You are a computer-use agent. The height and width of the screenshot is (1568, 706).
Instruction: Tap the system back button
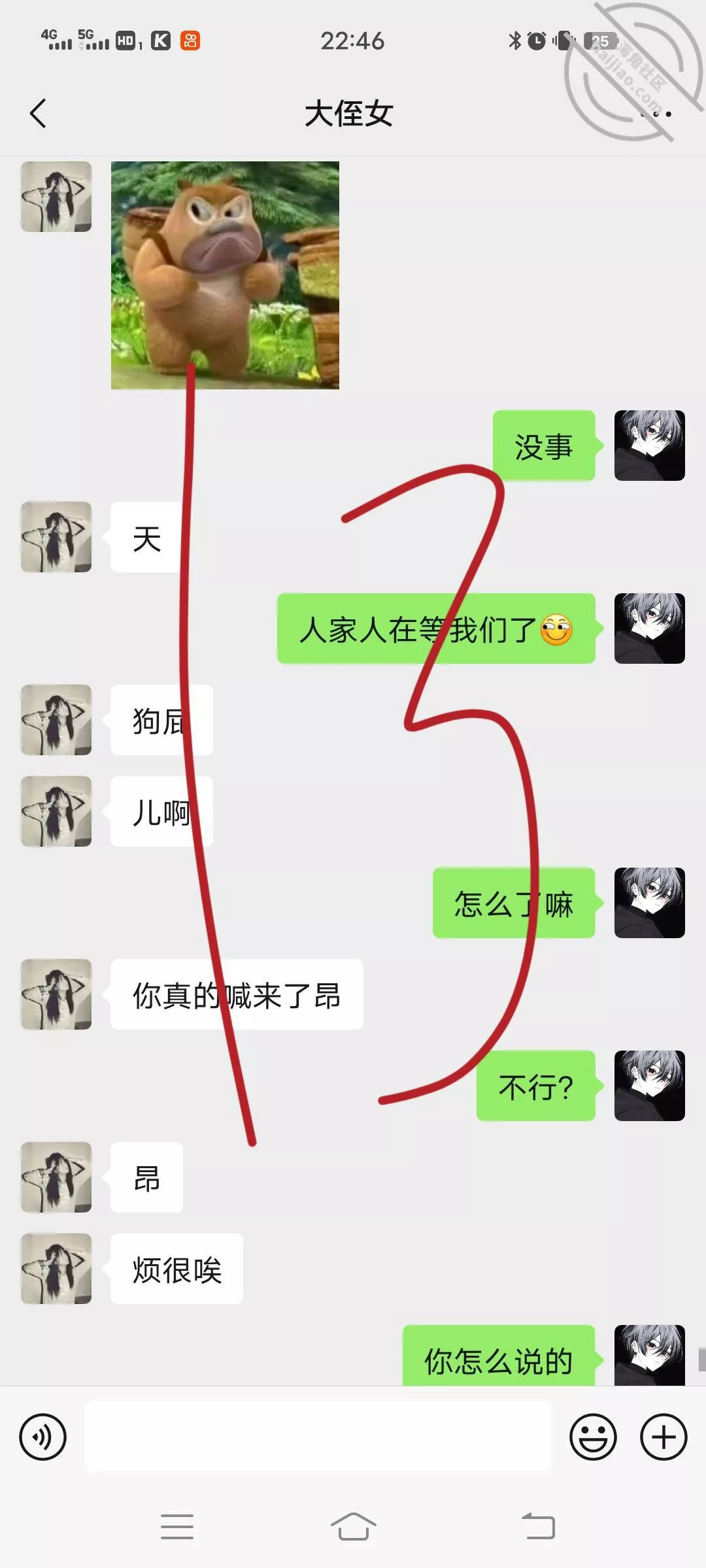[538, 1527]
